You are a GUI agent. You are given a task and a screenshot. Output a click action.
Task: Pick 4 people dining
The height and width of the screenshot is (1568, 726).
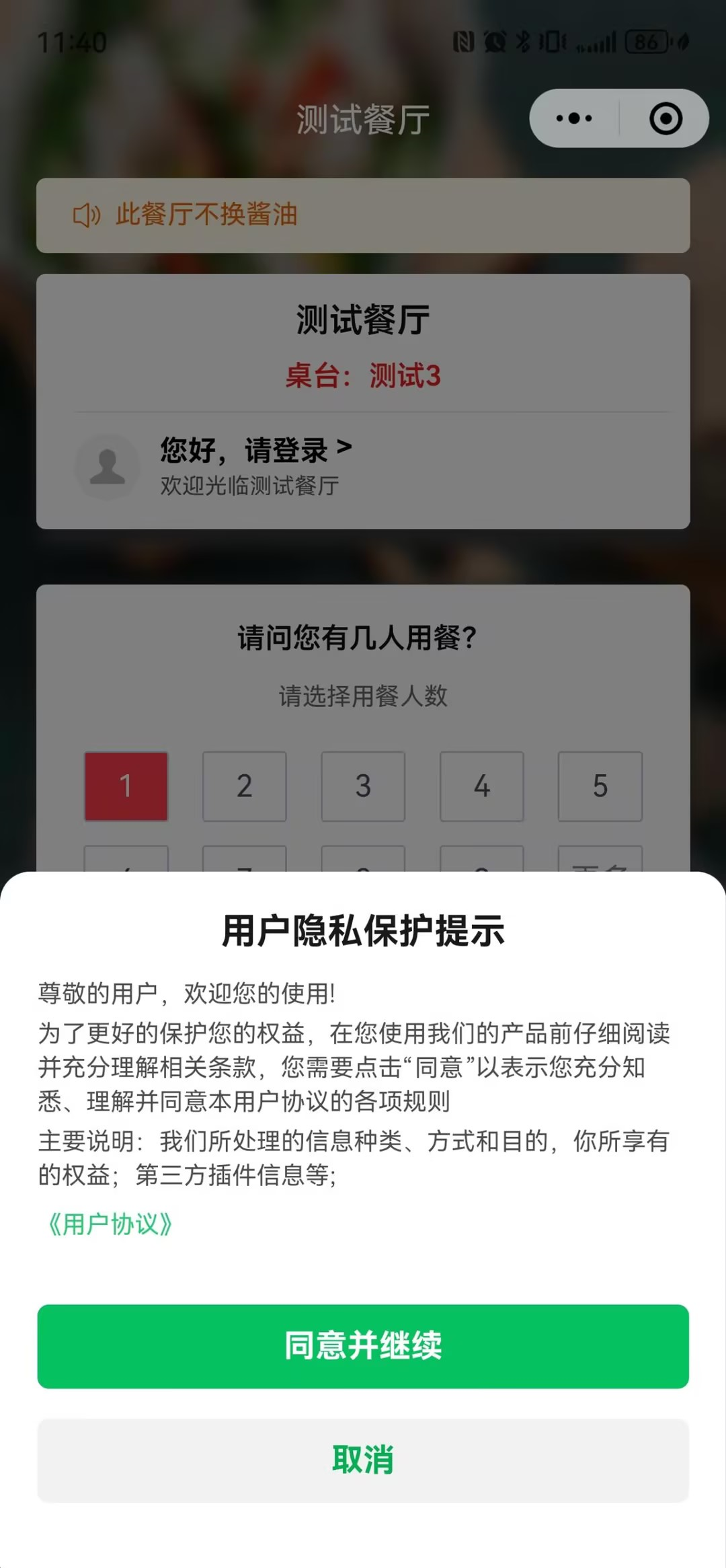click(x=481, y=786)
